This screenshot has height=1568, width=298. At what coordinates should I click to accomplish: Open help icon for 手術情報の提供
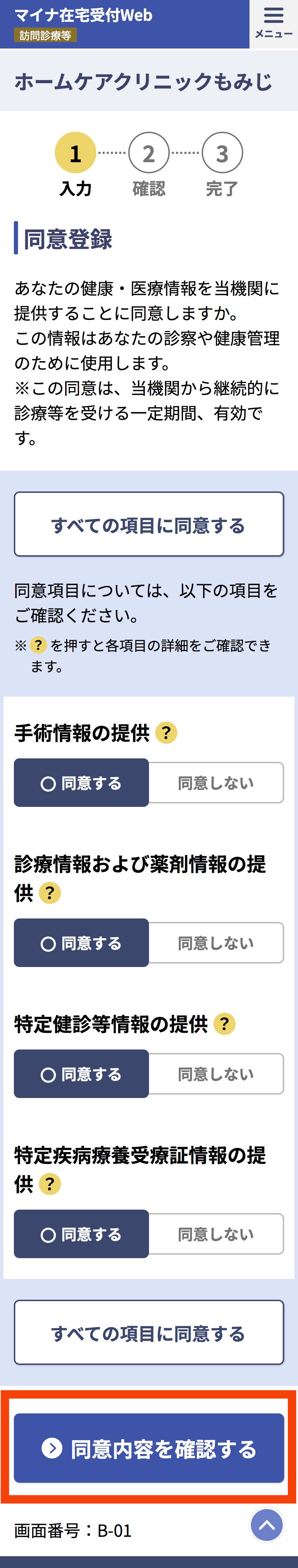pos(166,732)
